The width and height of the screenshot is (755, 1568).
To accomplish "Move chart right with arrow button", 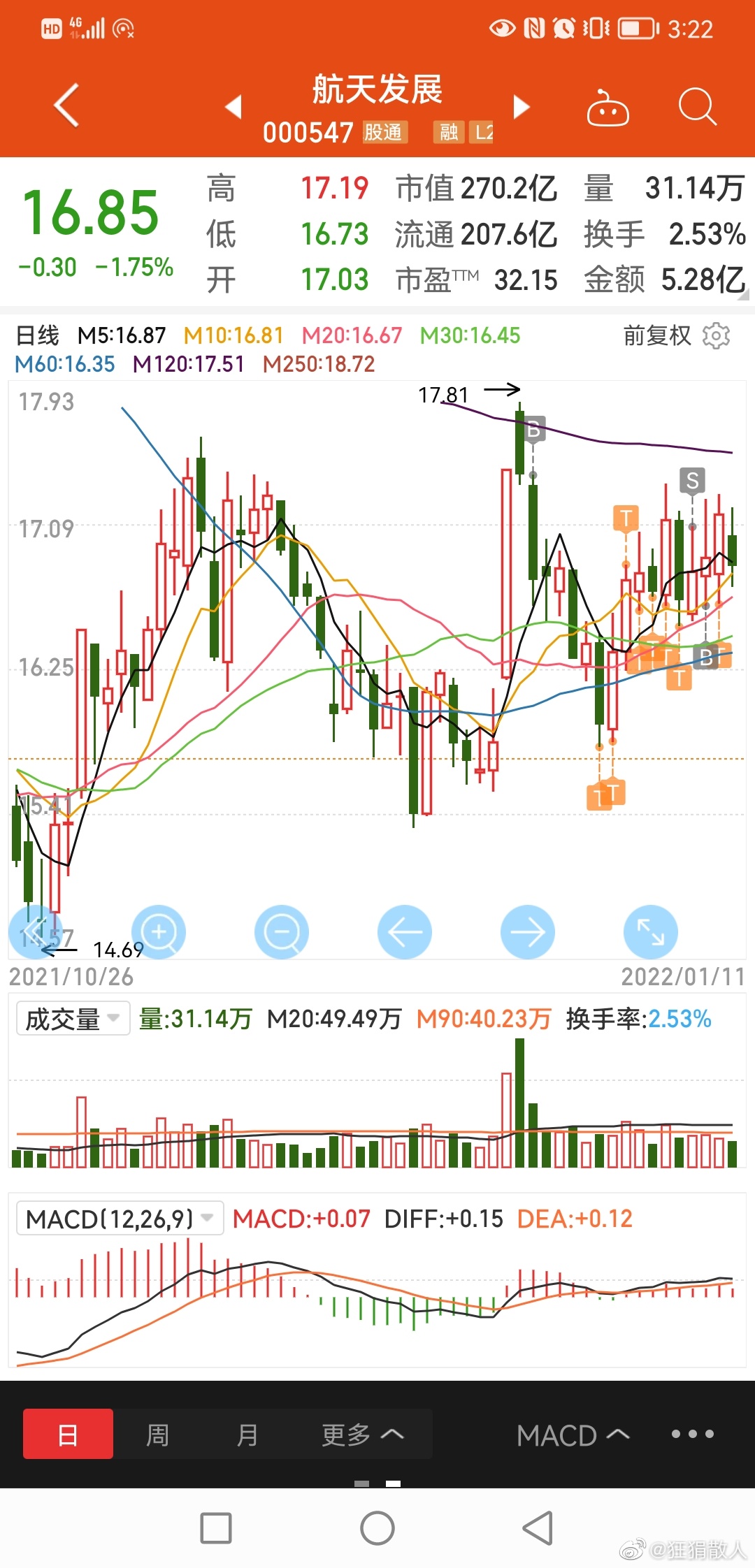I will 528,932.
